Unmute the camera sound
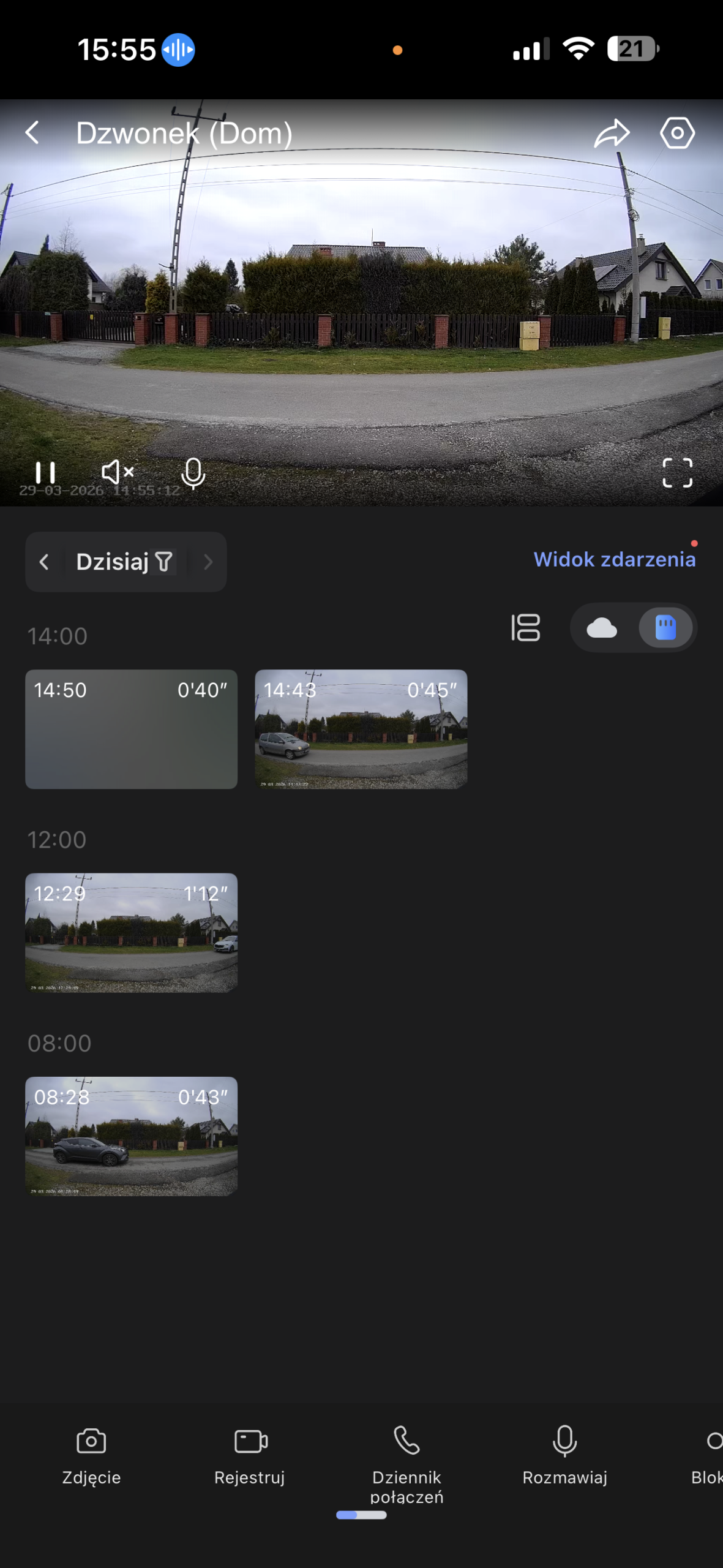 [x=118, y=472]
